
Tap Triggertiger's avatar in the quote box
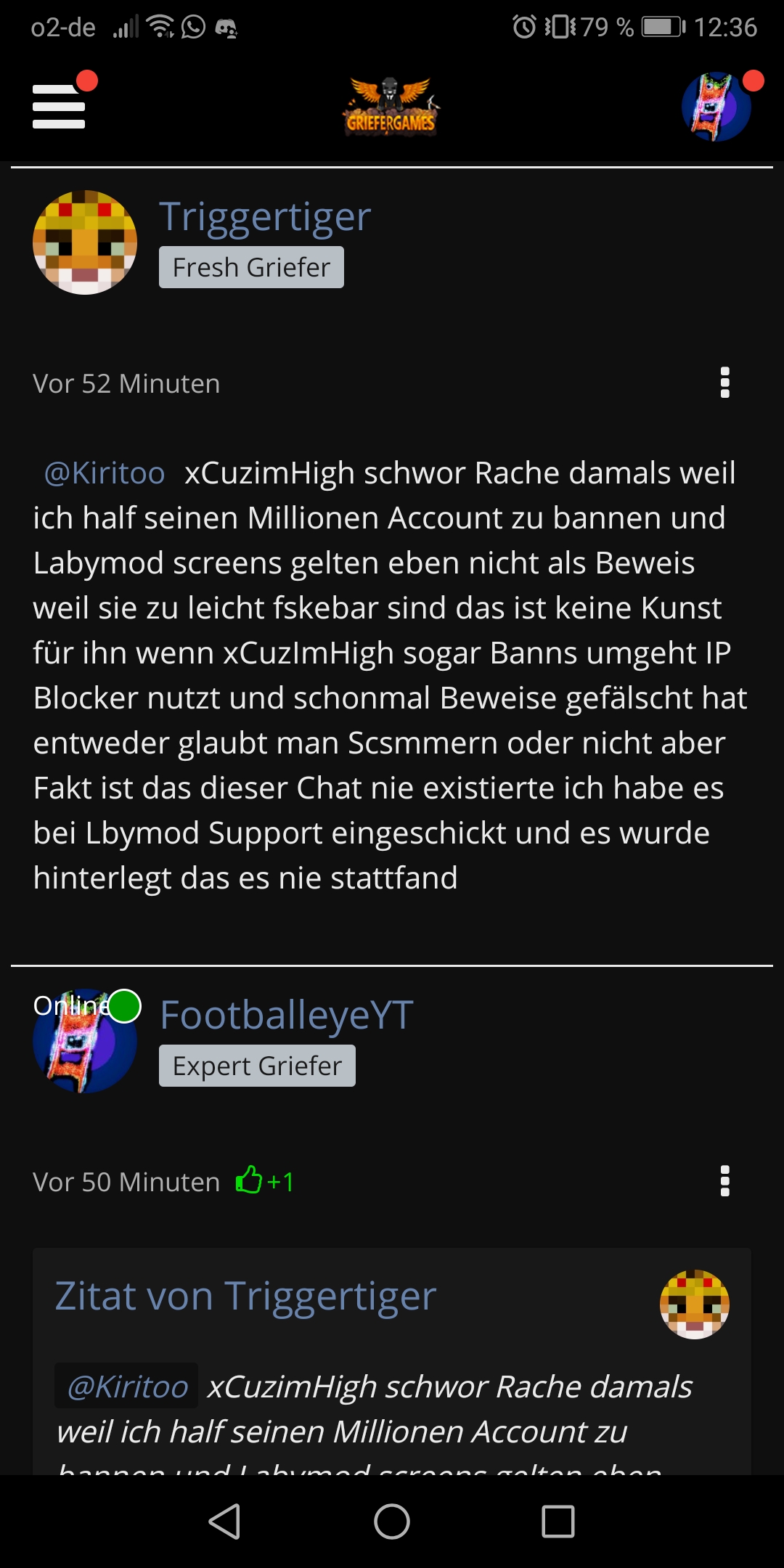tap(695, 1304)
